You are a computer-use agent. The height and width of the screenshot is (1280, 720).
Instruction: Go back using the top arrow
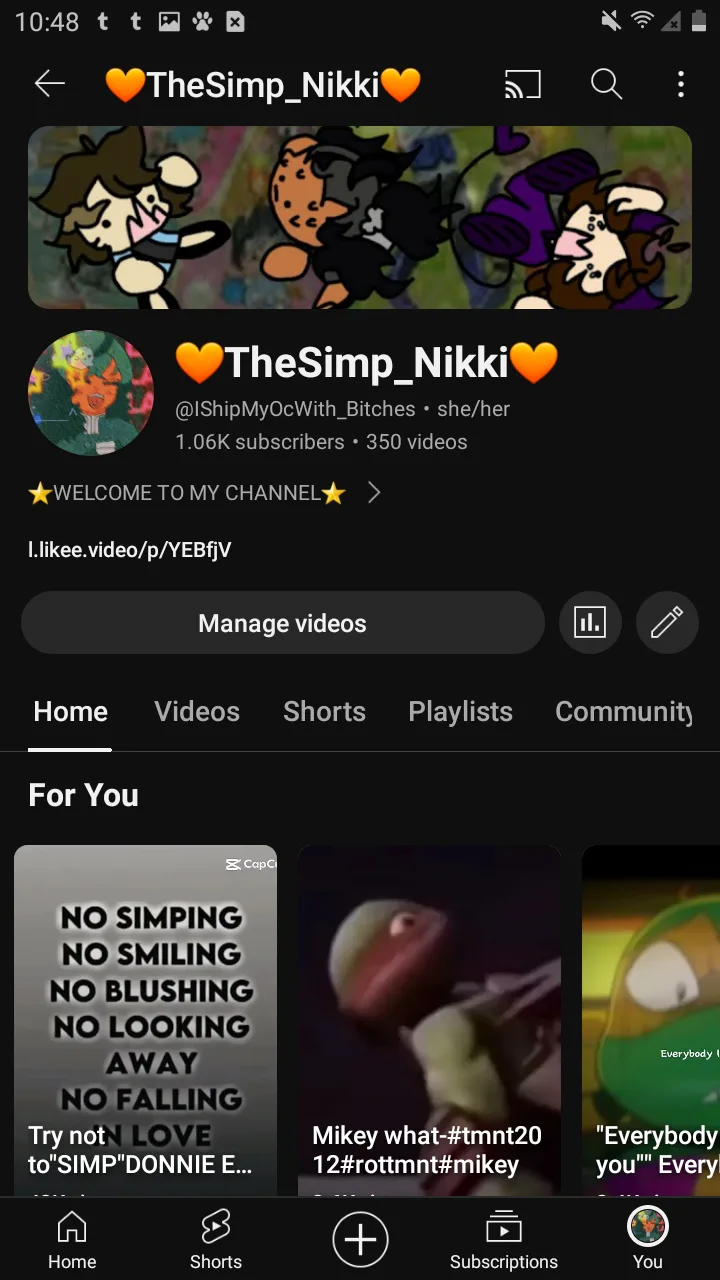coord(50,85)
